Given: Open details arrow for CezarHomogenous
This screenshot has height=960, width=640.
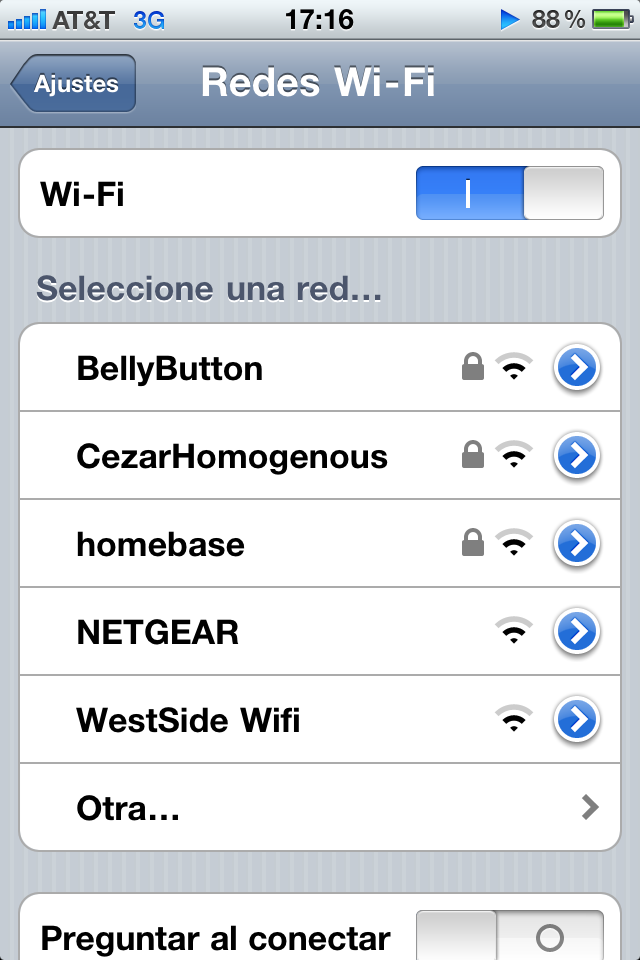Looking at the screenshot, I should coord(577,457).
